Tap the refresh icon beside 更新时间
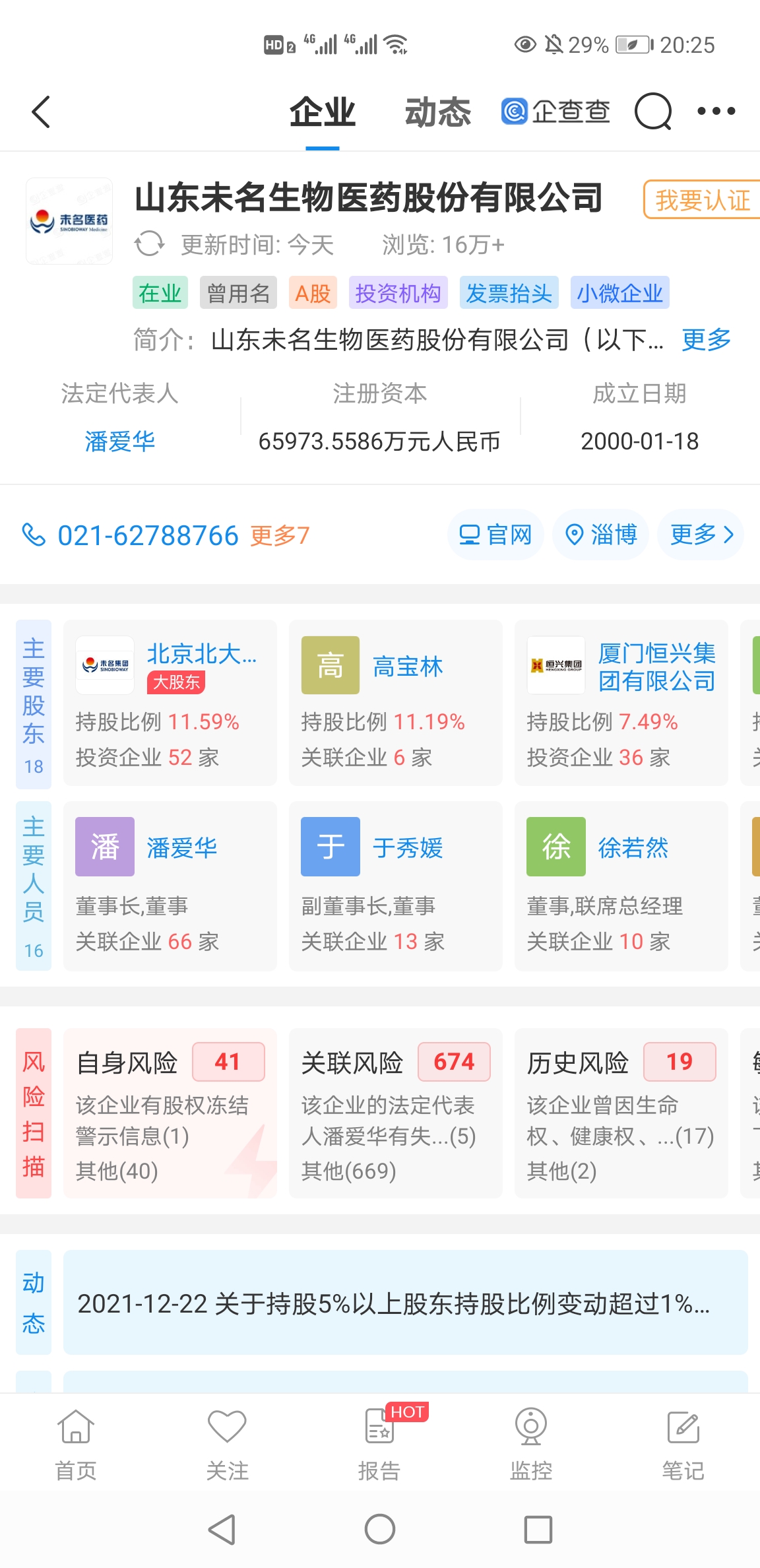 pyautogui.click(x=150, y=244)
